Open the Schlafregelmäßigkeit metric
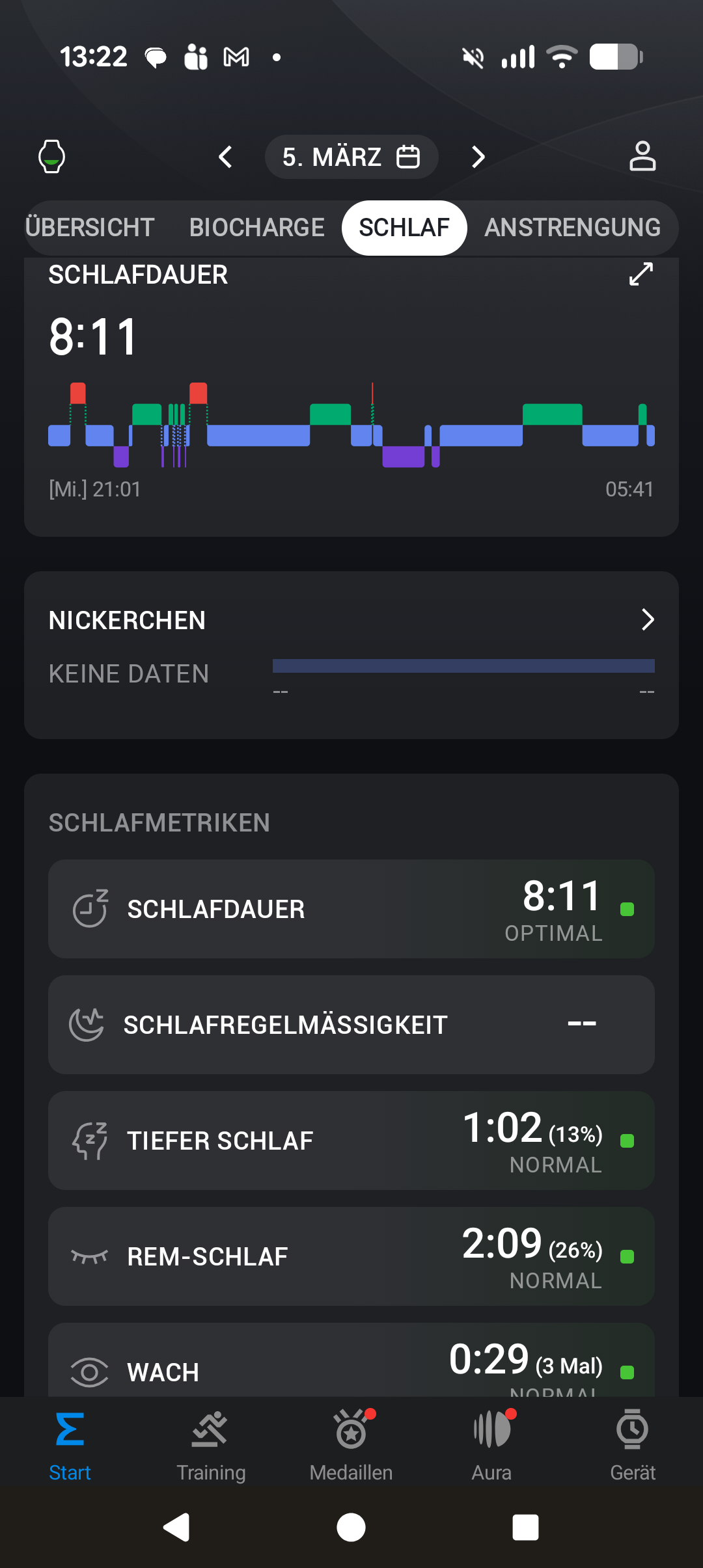The height and width of the screenshot is (1568, 703). 351,1025
